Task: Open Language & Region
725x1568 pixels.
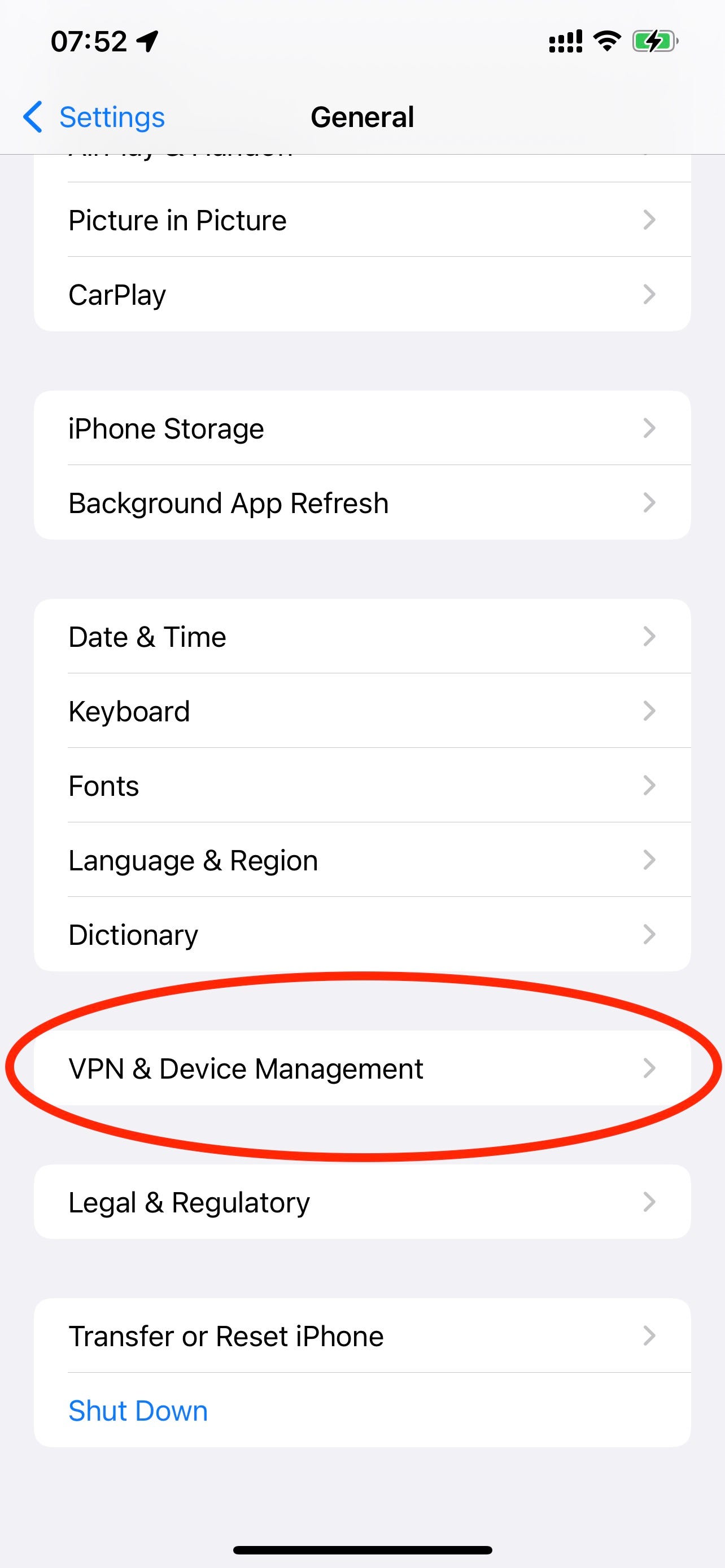Action: [x=361, y=860]
